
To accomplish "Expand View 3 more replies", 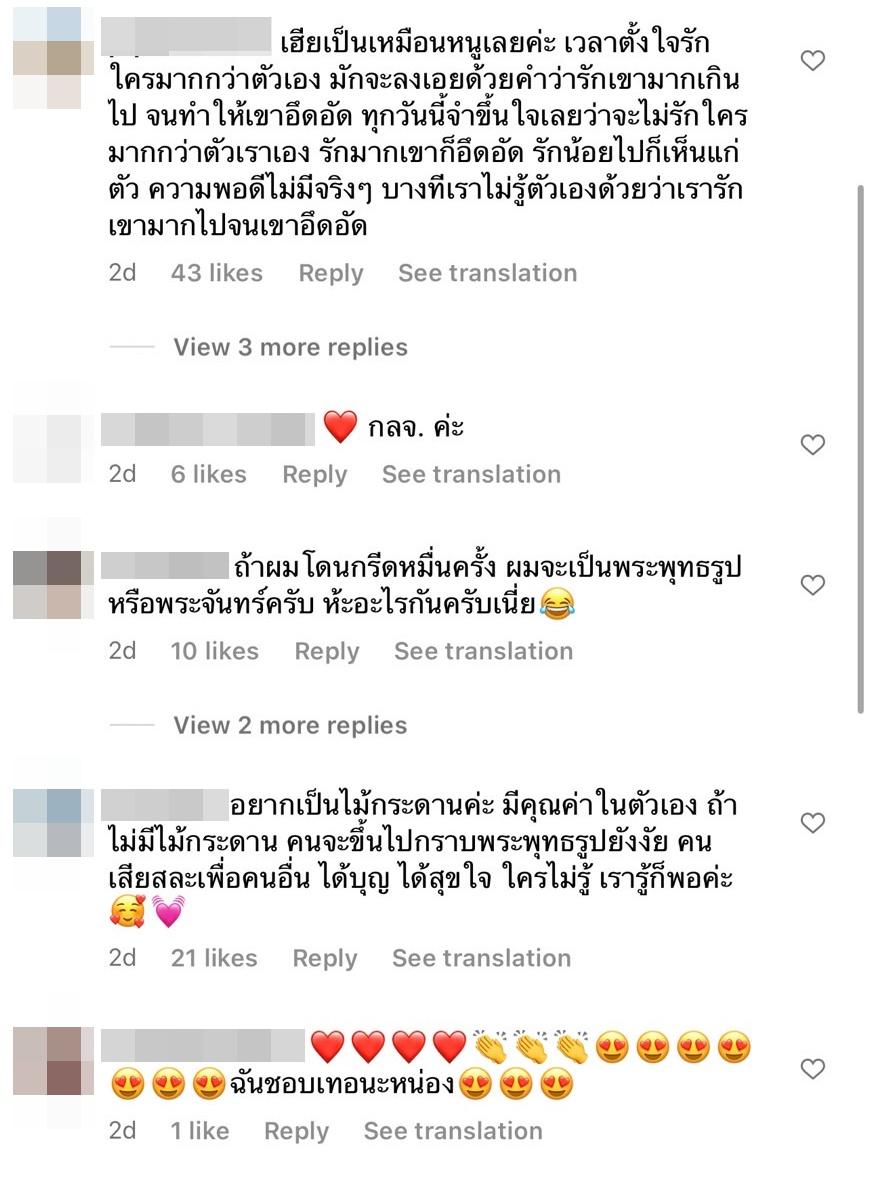I will click(x=290, y=347).
